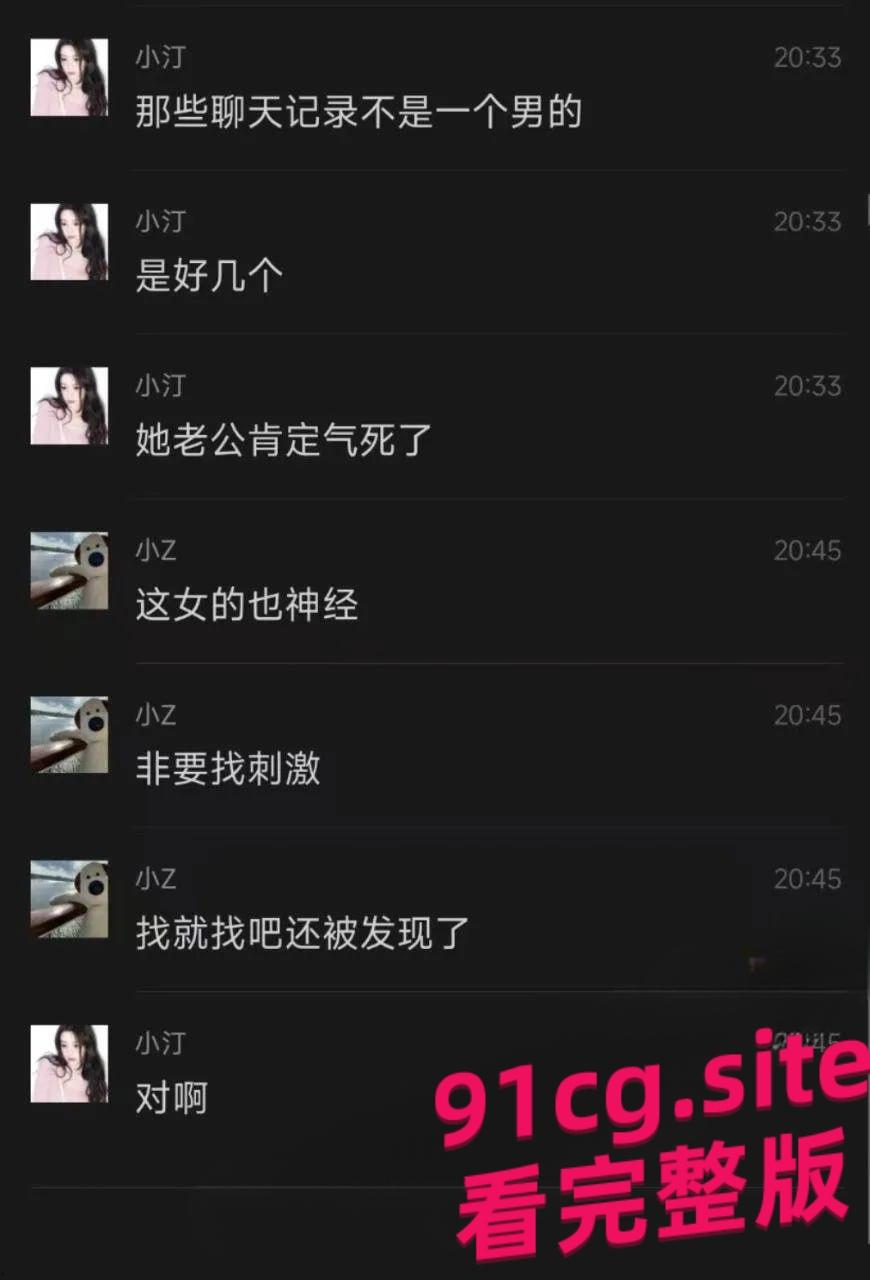Select the message "这女的也神经"

click(x=246, y=604)
